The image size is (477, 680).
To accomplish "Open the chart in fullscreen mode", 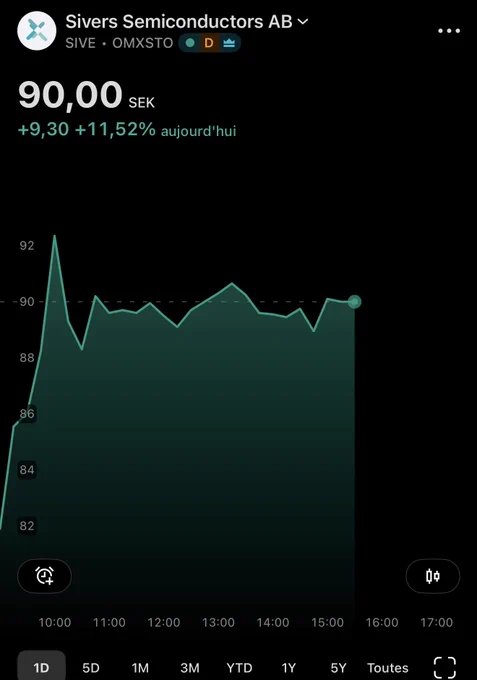I will [x=445, y=667].
